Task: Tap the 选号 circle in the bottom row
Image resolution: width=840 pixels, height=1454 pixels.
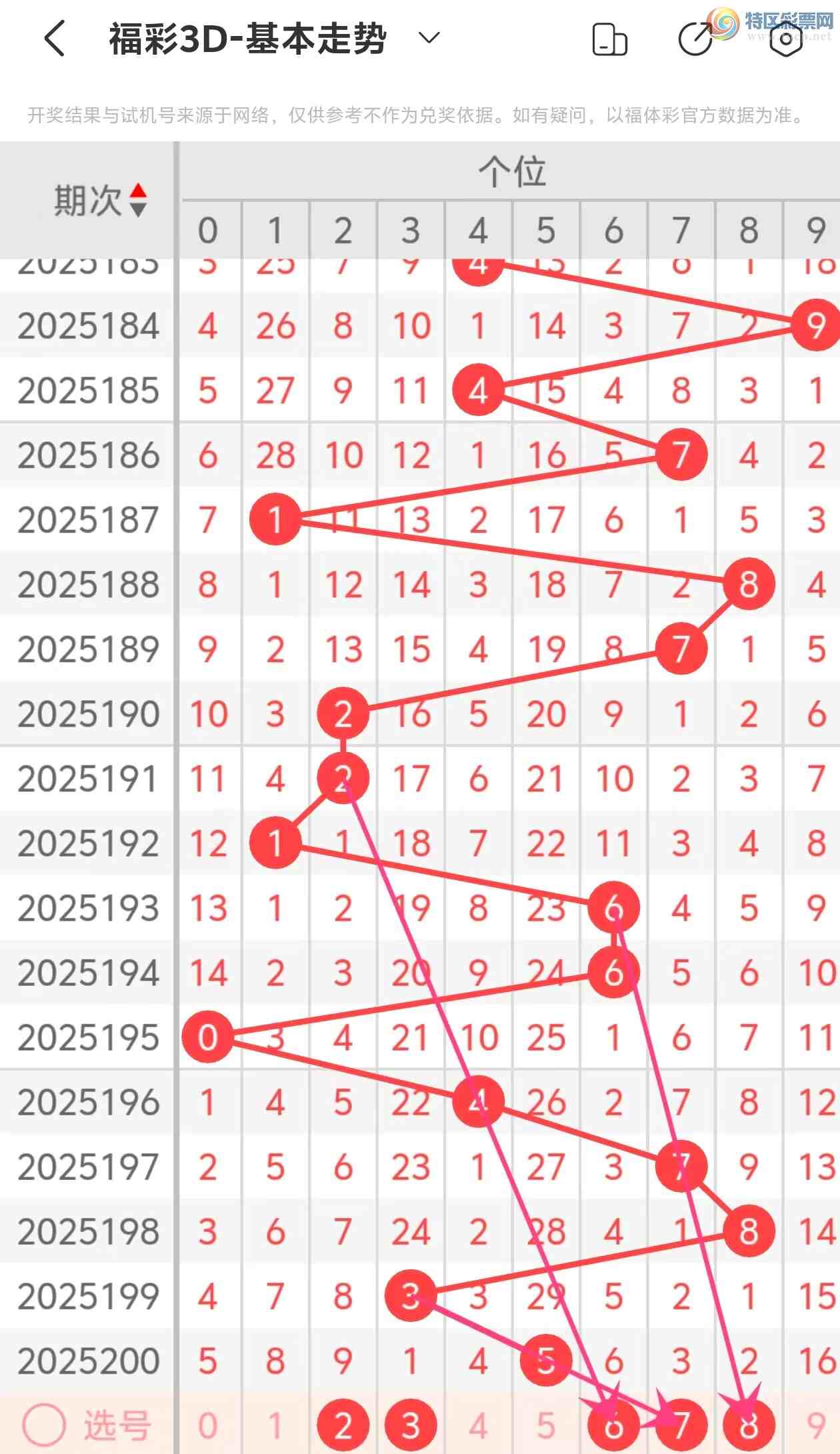Action: pos(44,1426)
